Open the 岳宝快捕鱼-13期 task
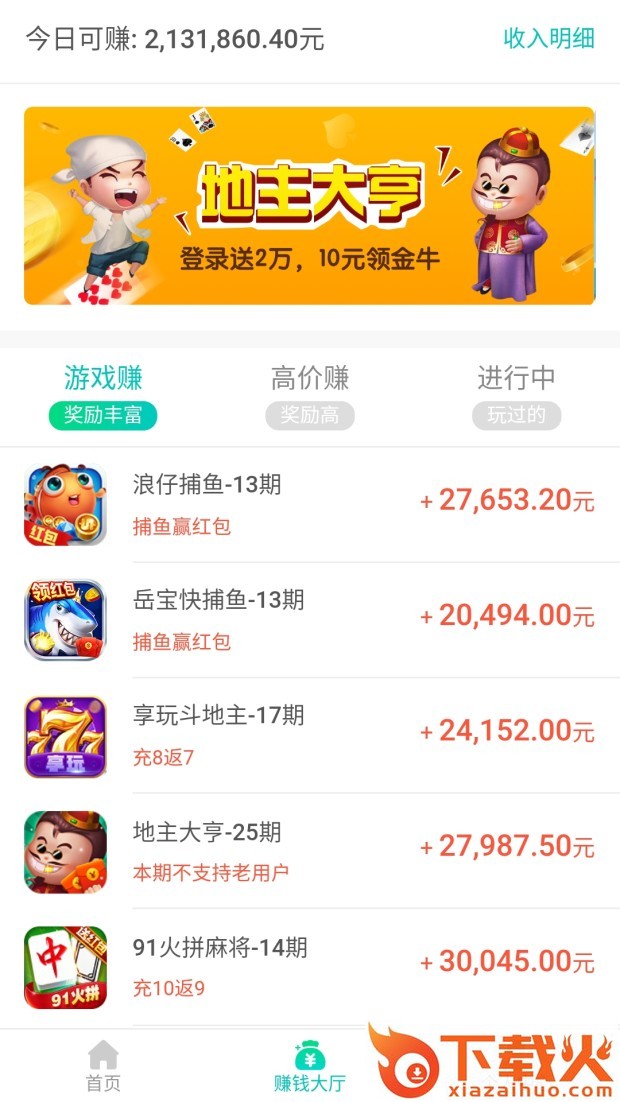The image size is (620, 1102). (x=310, y=619)
